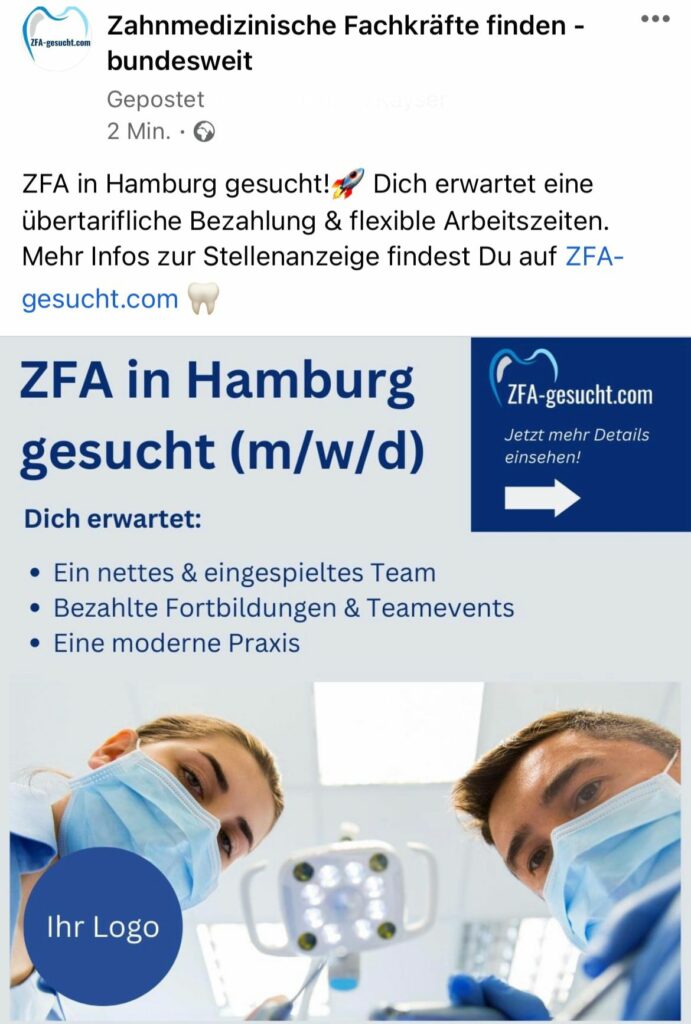Open the ZFA in Hamburg job ad image

click(345, 680)
